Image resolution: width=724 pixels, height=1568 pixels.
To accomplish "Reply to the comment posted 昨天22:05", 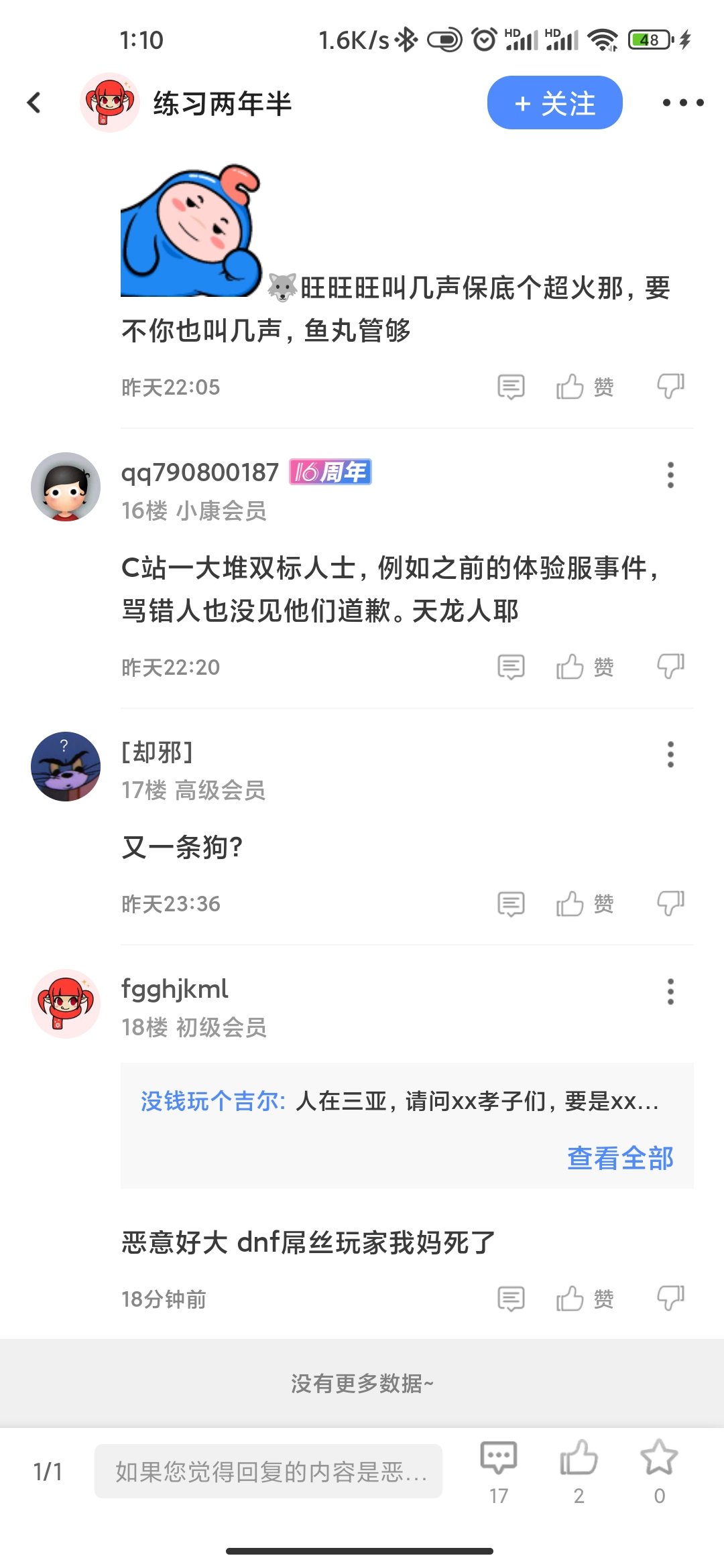I will coord(511,387).
